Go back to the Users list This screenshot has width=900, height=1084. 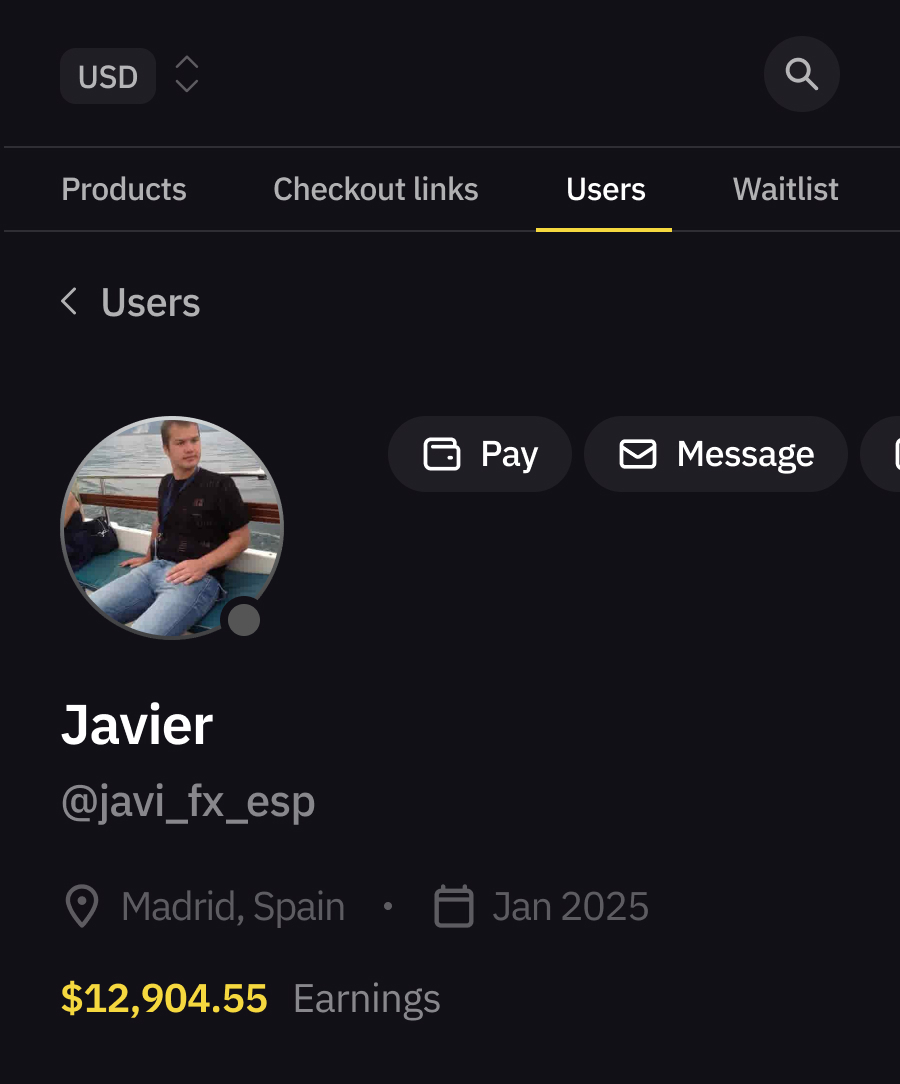tap(130, 302)
